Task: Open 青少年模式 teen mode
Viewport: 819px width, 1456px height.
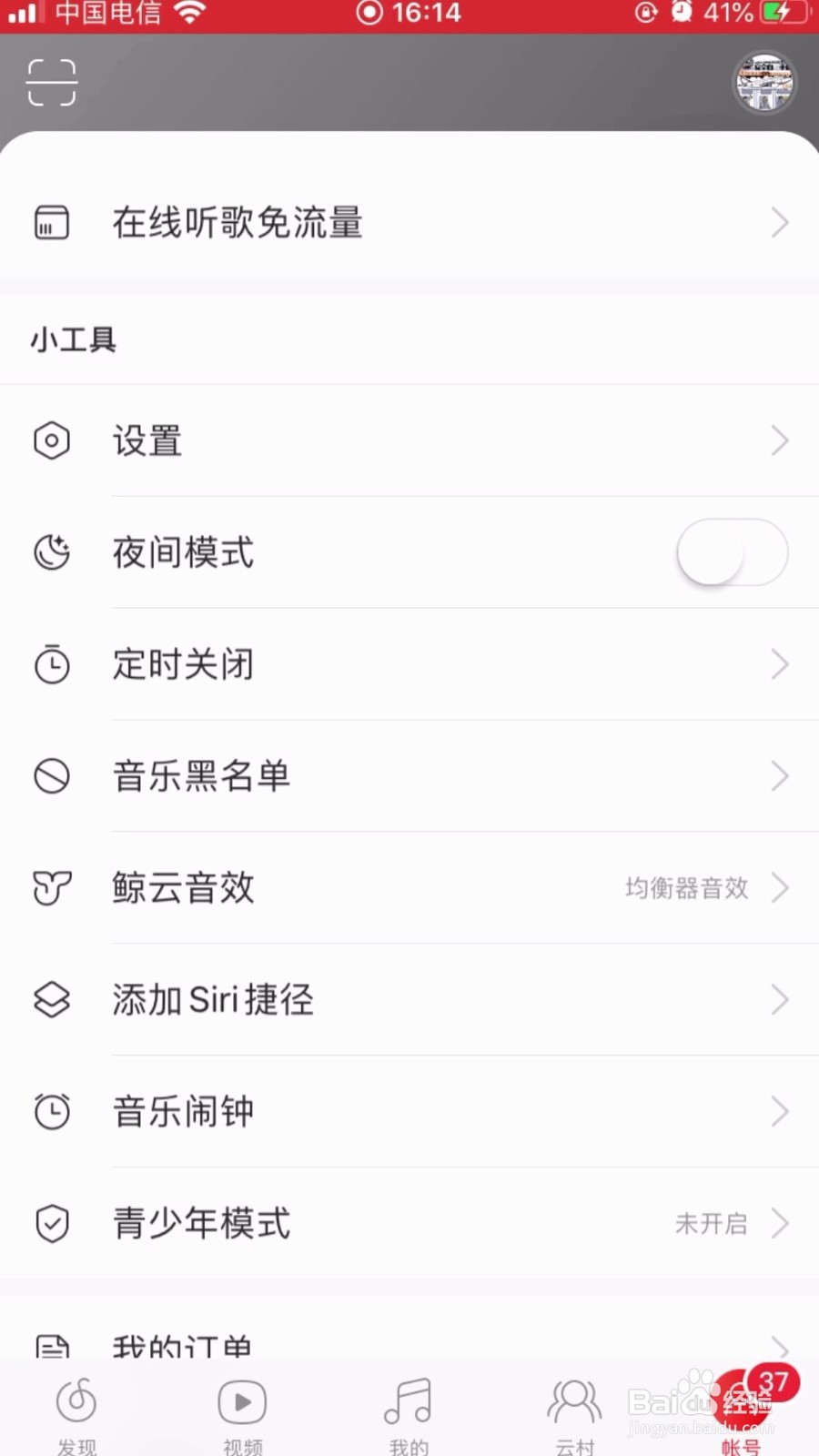Action: point(409,1224)
